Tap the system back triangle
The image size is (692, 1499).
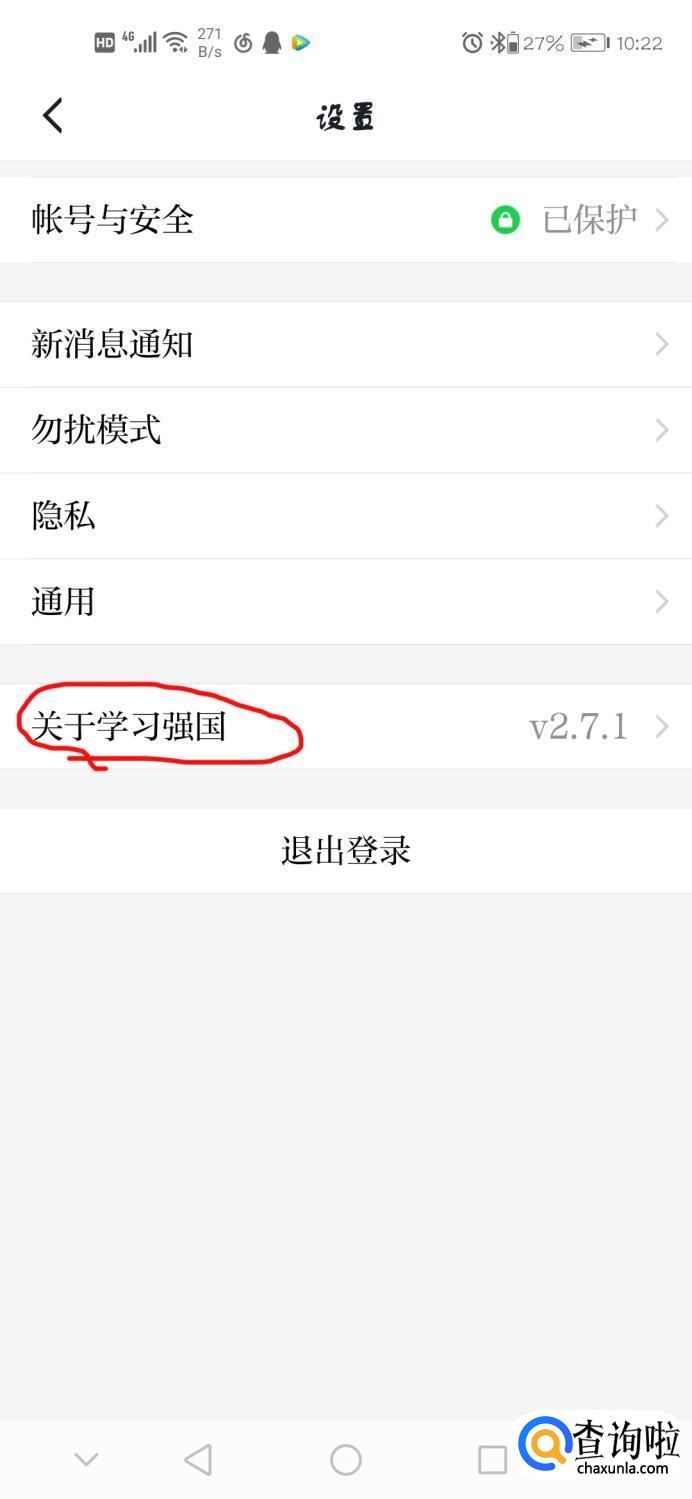pos(199,1460)
